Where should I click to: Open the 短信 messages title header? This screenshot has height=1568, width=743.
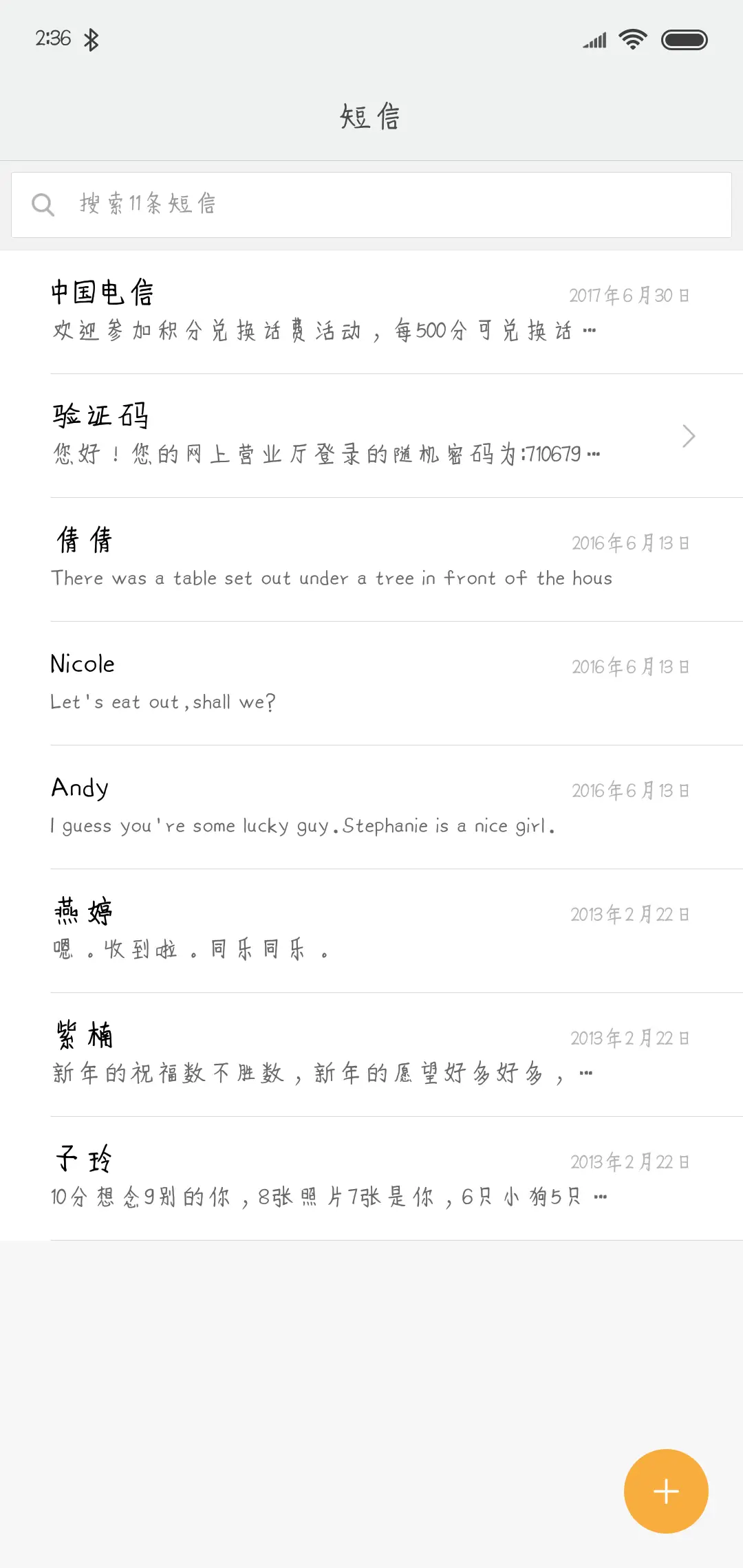point(370,116)
